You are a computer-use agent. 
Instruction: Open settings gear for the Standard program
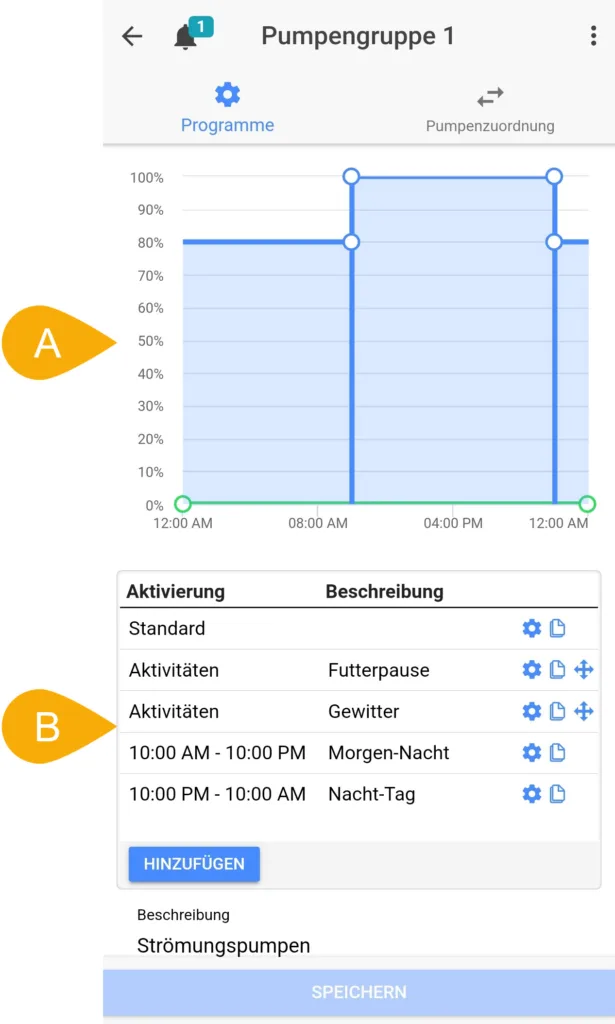point(532,628)
